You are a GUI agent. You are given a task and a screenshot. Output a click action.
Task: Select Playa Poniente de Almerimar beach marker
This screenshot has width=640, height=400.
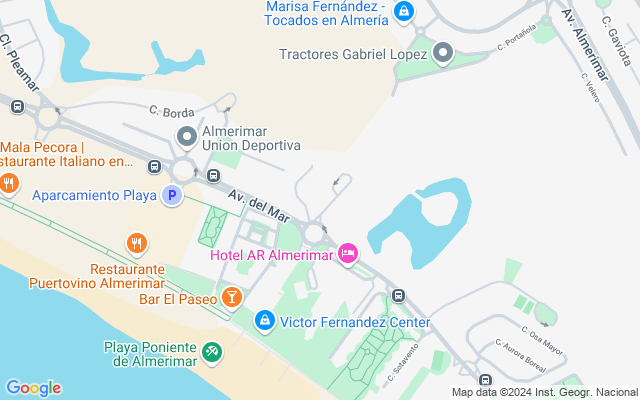(x=211, y=351)
